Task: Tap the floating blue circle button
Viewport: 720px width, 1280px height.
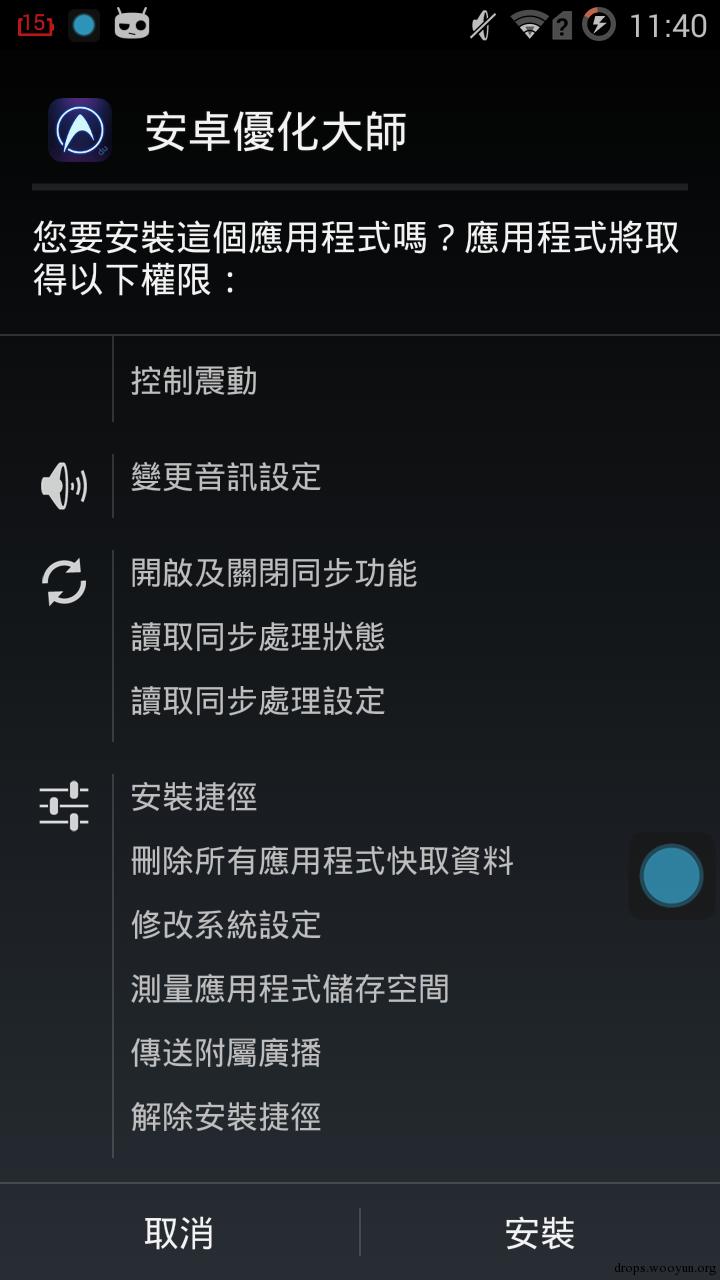Action: [x=671, y=875]
